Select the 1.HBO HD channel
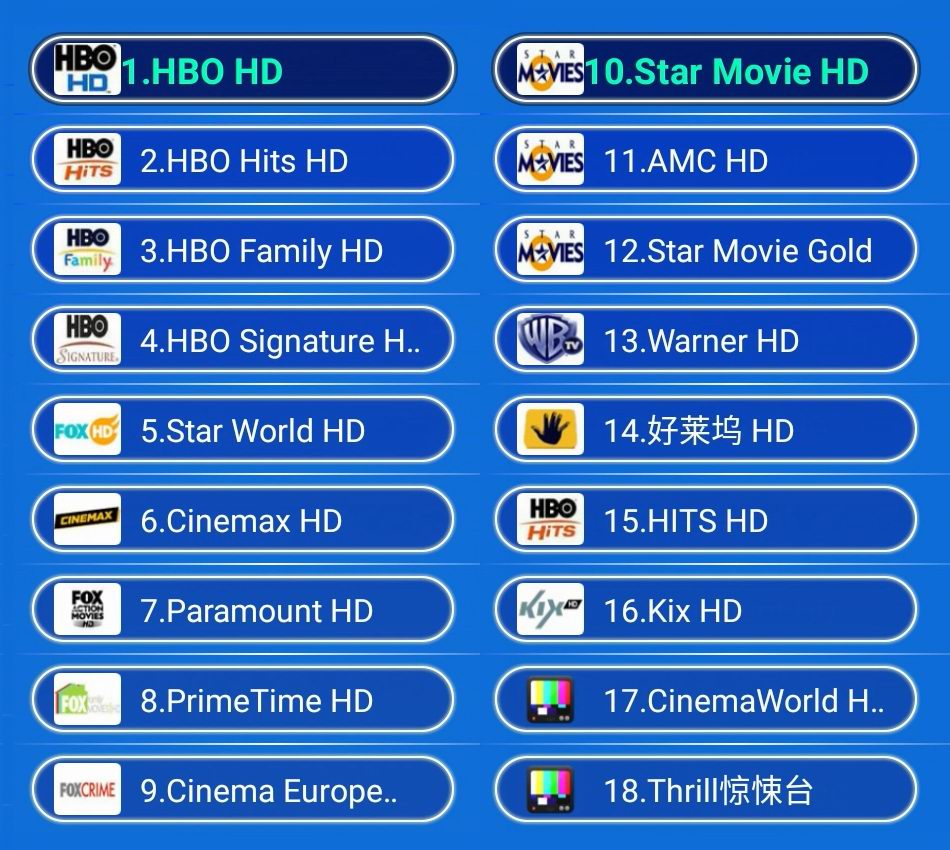The height and width of the screenshot is (850, 950). [242, 70]
